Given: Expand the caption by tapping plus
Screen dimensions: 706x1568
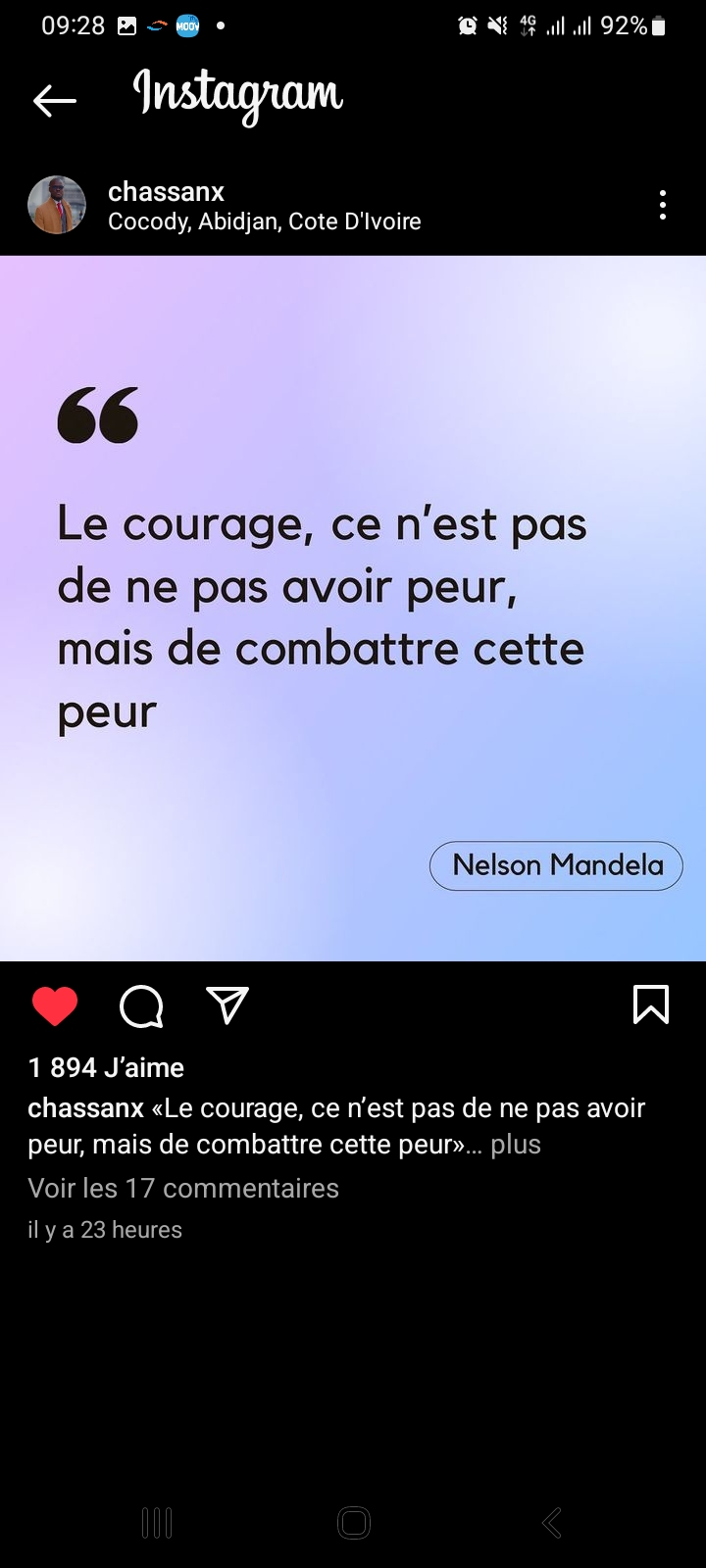Looking at the screenshot, I should click(x=516, y=1145).
